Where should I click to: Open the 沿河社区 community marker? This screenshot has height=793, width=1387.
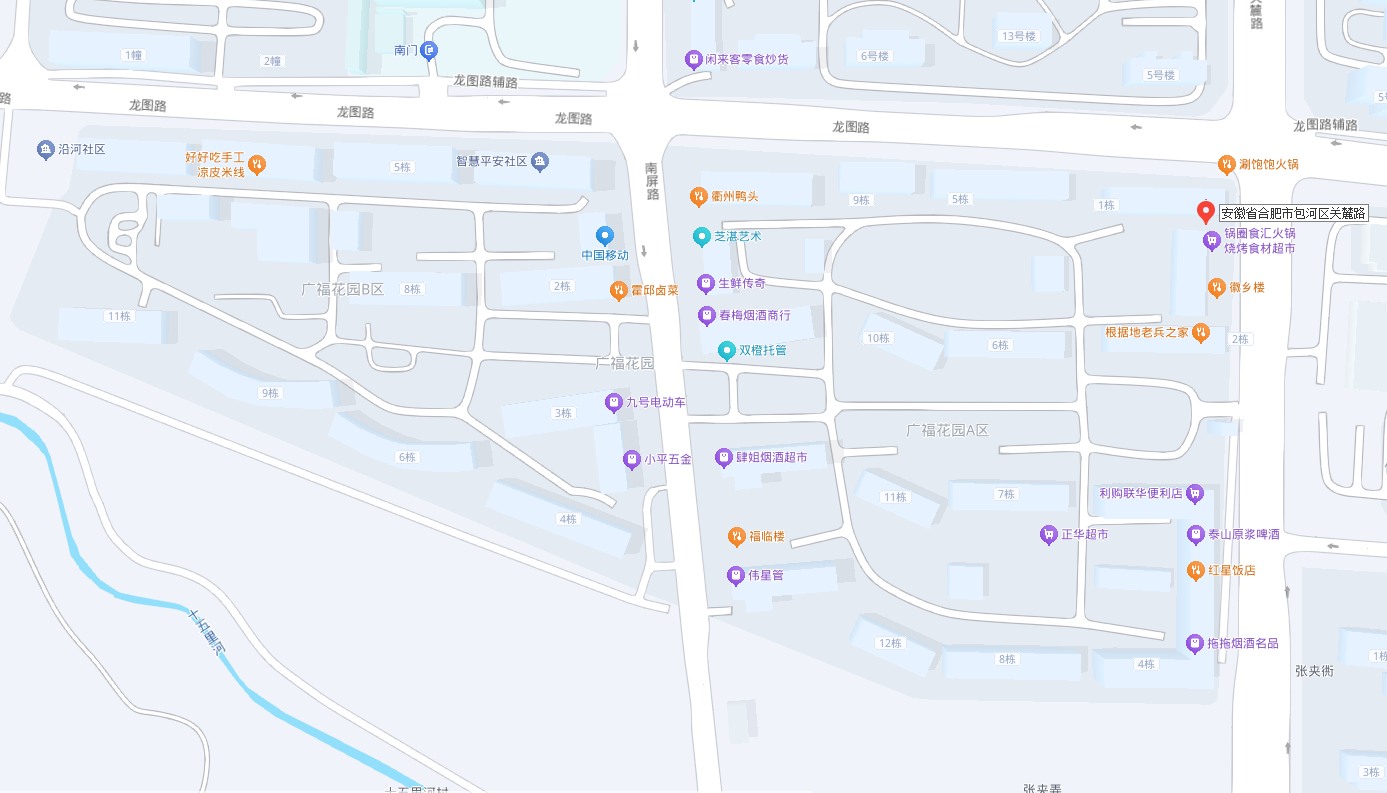45,149
